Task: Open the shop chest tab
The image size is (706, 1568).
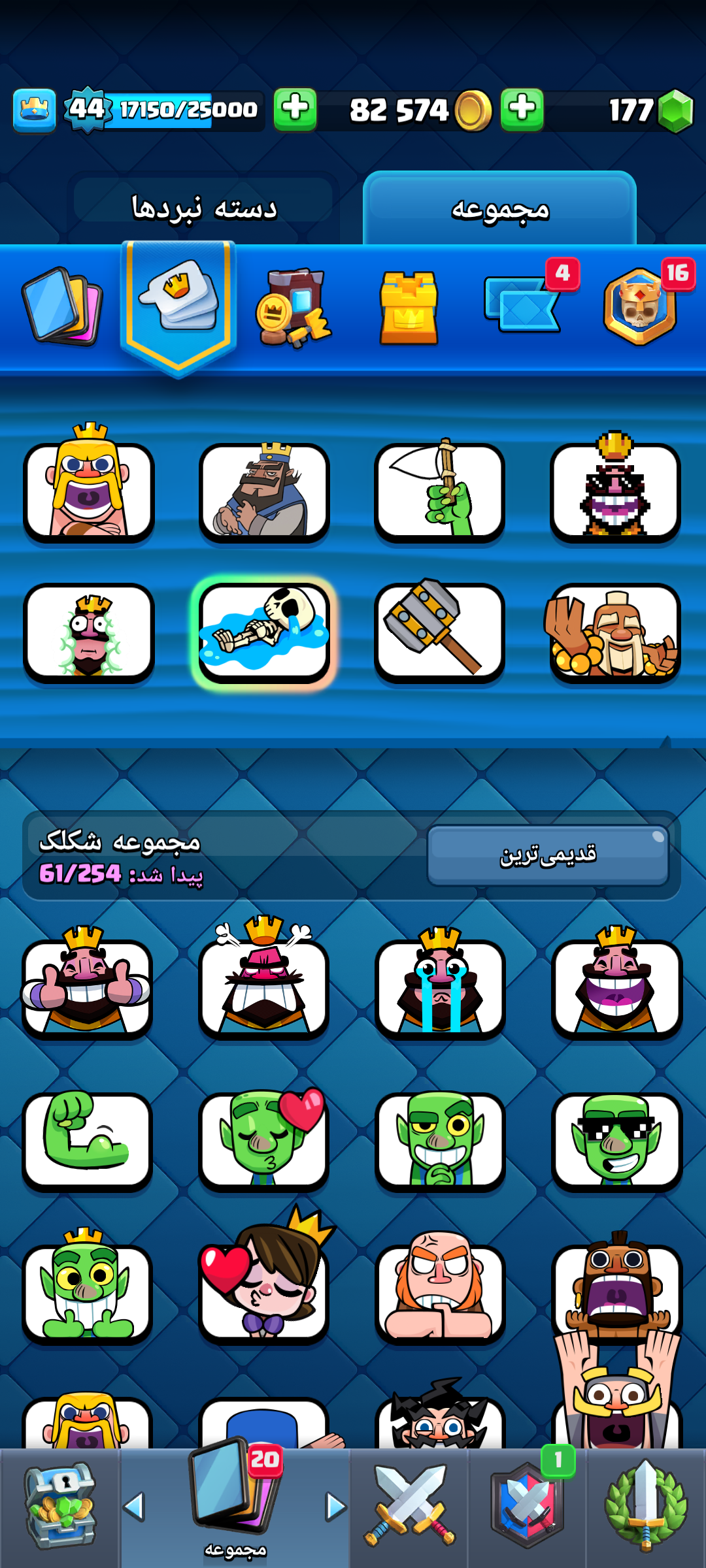Action: [59, 1507]
